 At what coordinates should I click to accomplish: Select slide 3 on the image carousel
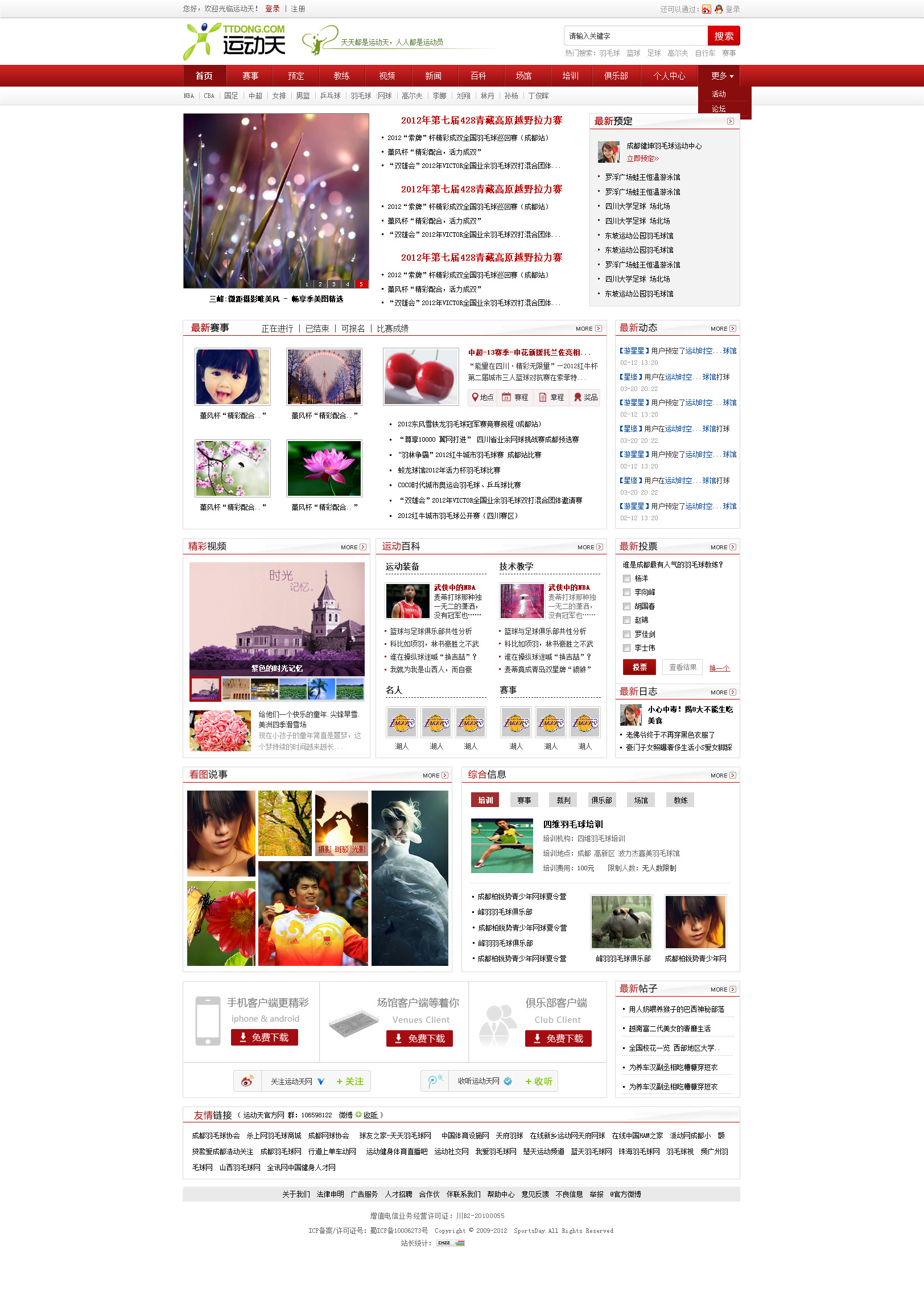[x=333, y=284]
